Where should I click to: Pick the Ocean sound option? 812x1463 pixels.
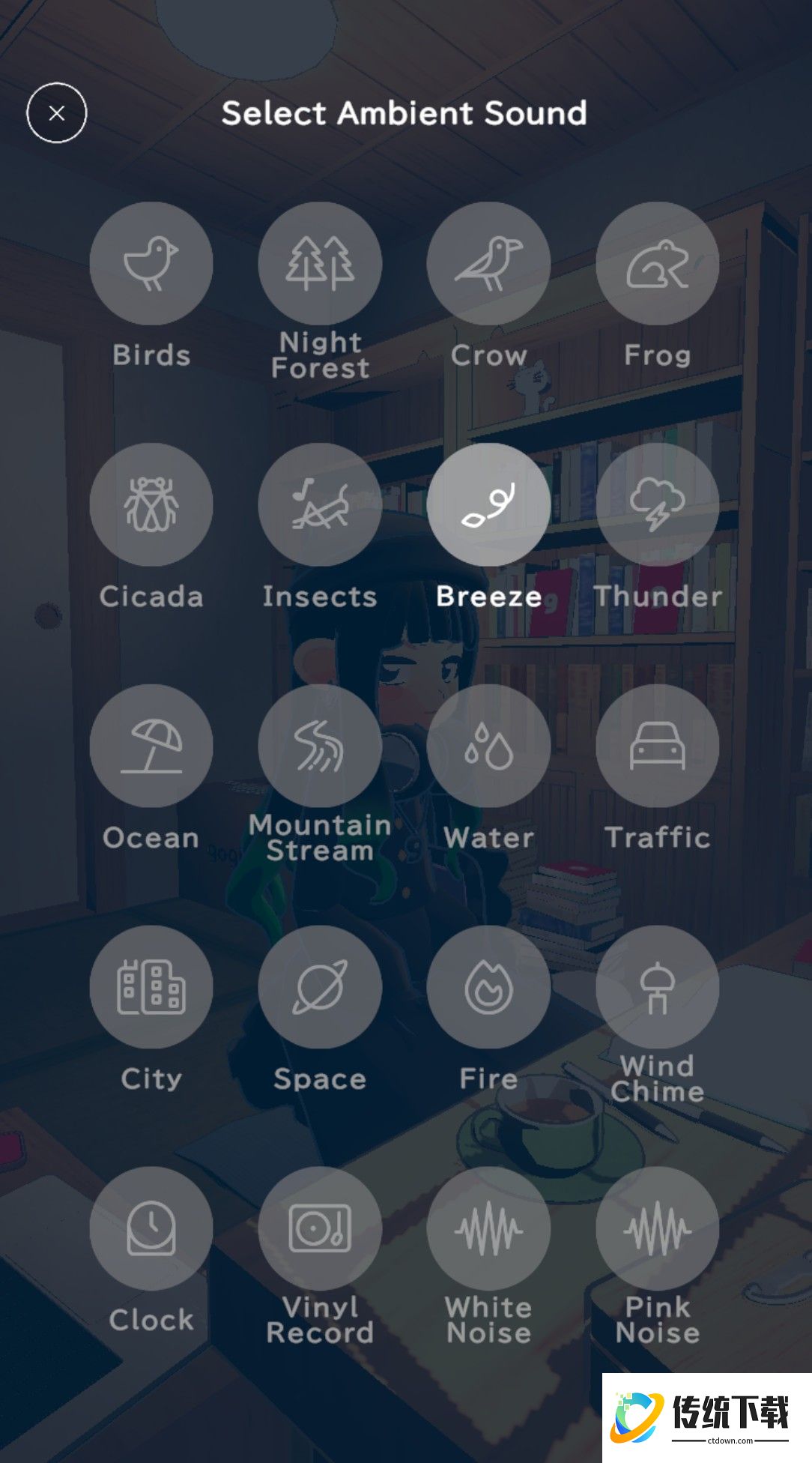tap(151, 746)
